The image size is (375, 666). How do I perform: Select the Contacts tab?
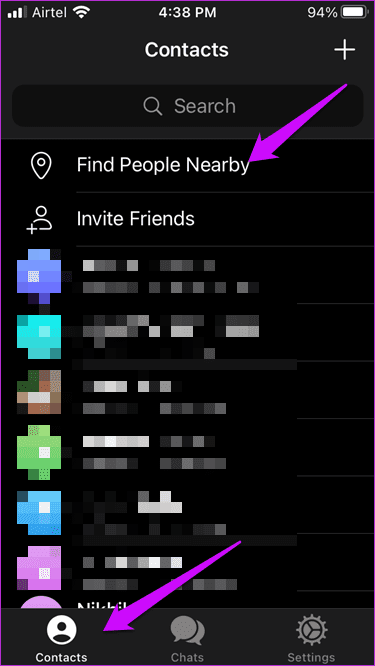click(x=62, y=638)
